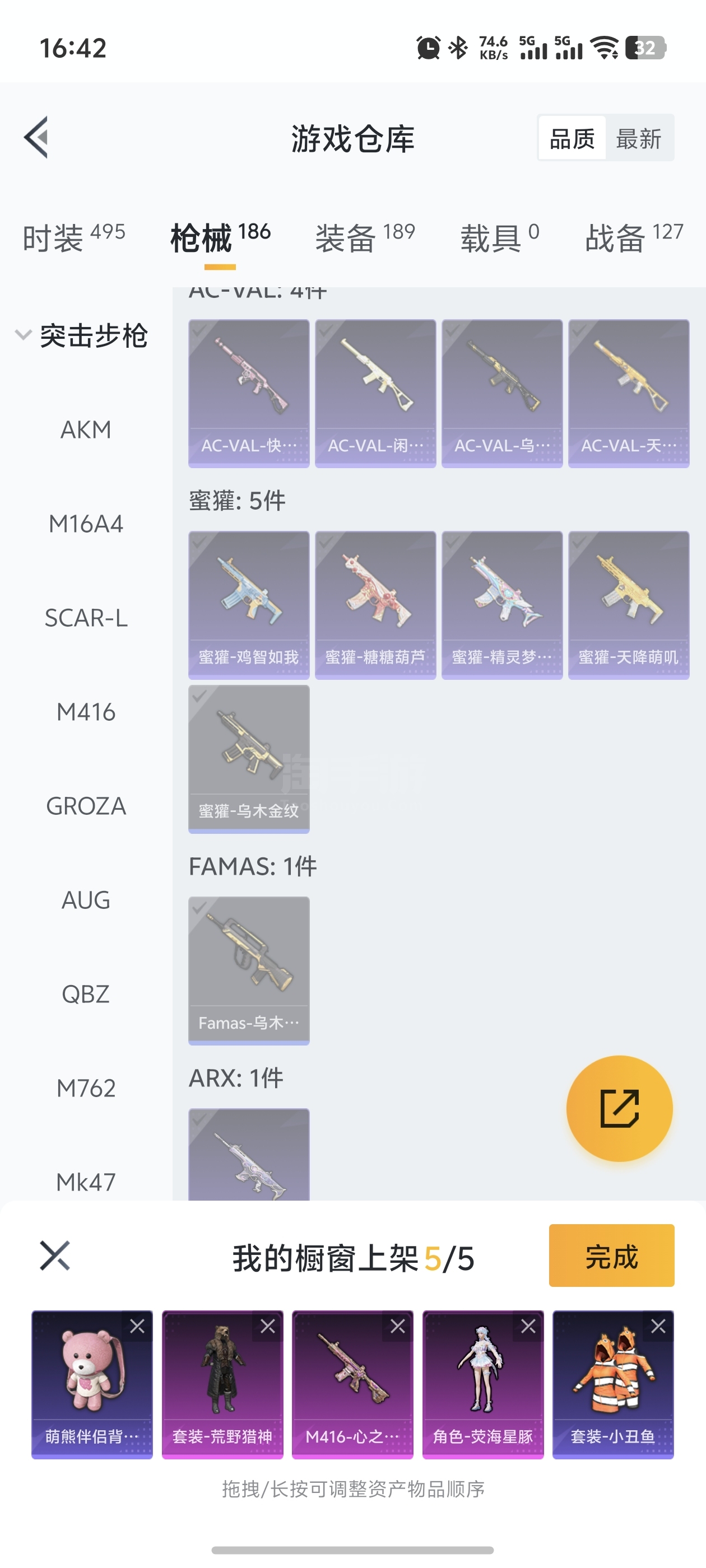Viewport: 706px width, 1568px height.
Task: Select the 蜜獾-鸡智如我 skin
Action: click(x=249, y=604)
